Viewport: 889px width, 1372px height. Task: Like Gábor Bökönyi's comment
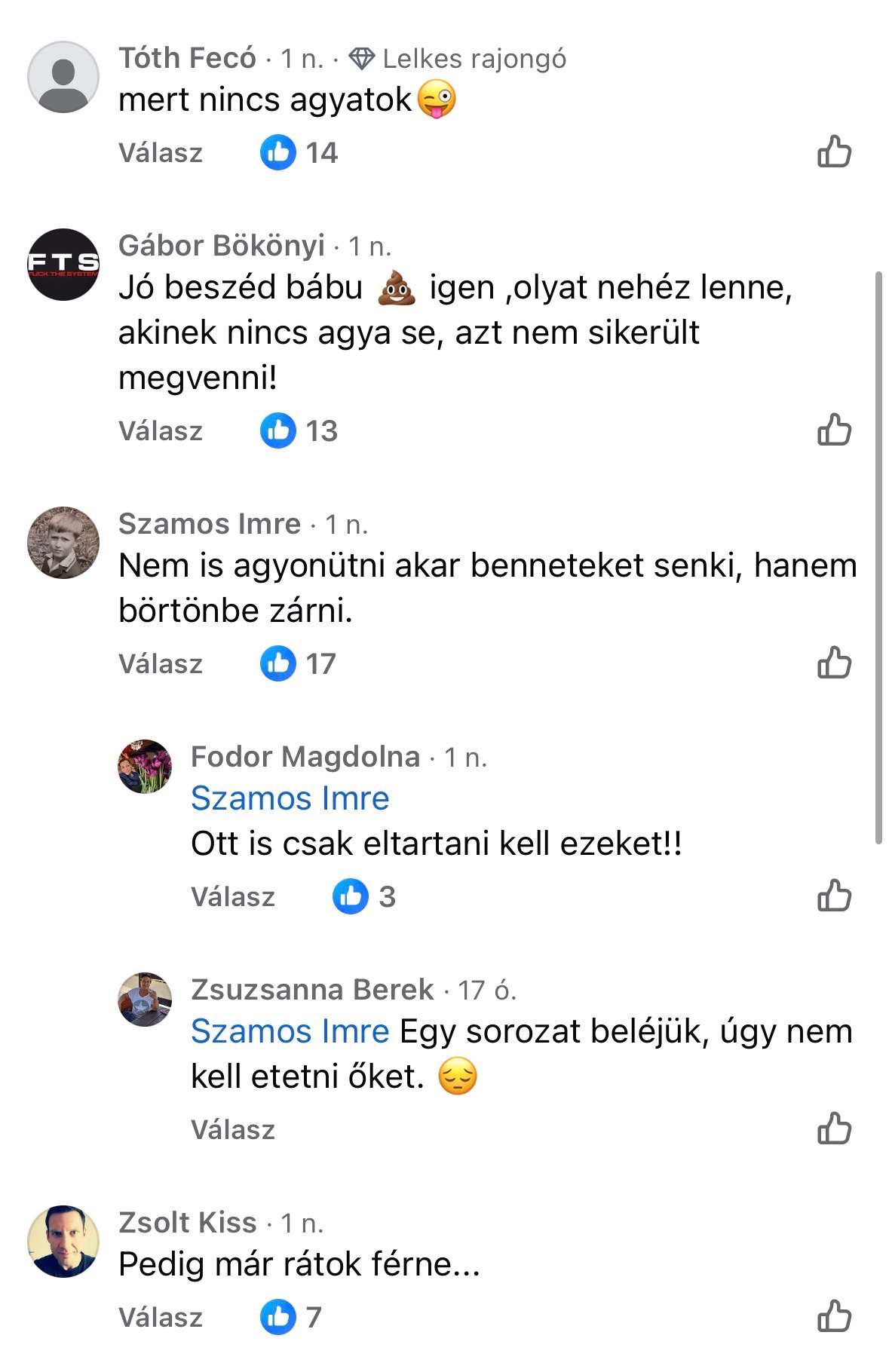(x=834, y=430)
